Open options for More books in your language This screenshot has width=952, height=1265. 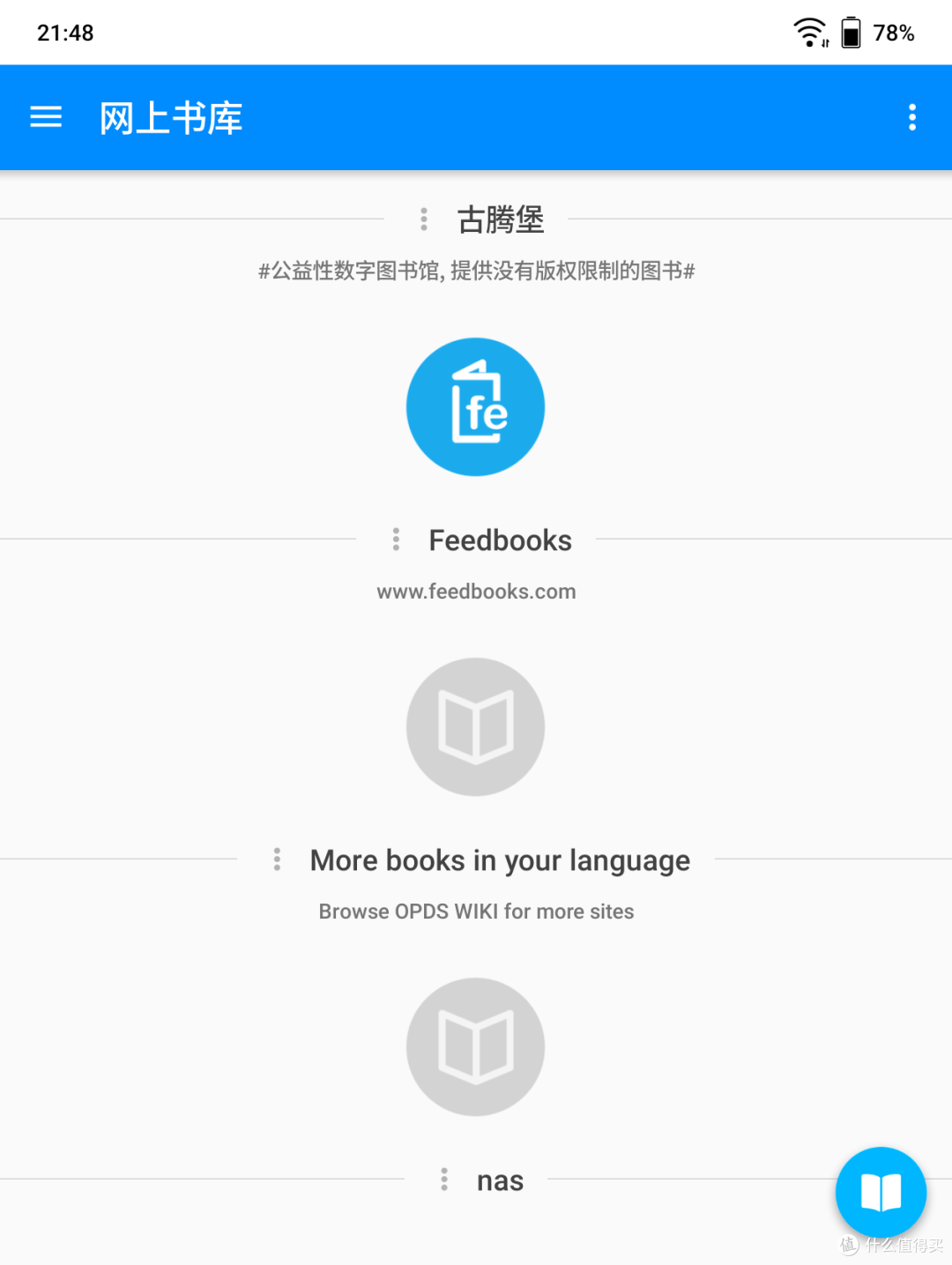pos(277,859)
